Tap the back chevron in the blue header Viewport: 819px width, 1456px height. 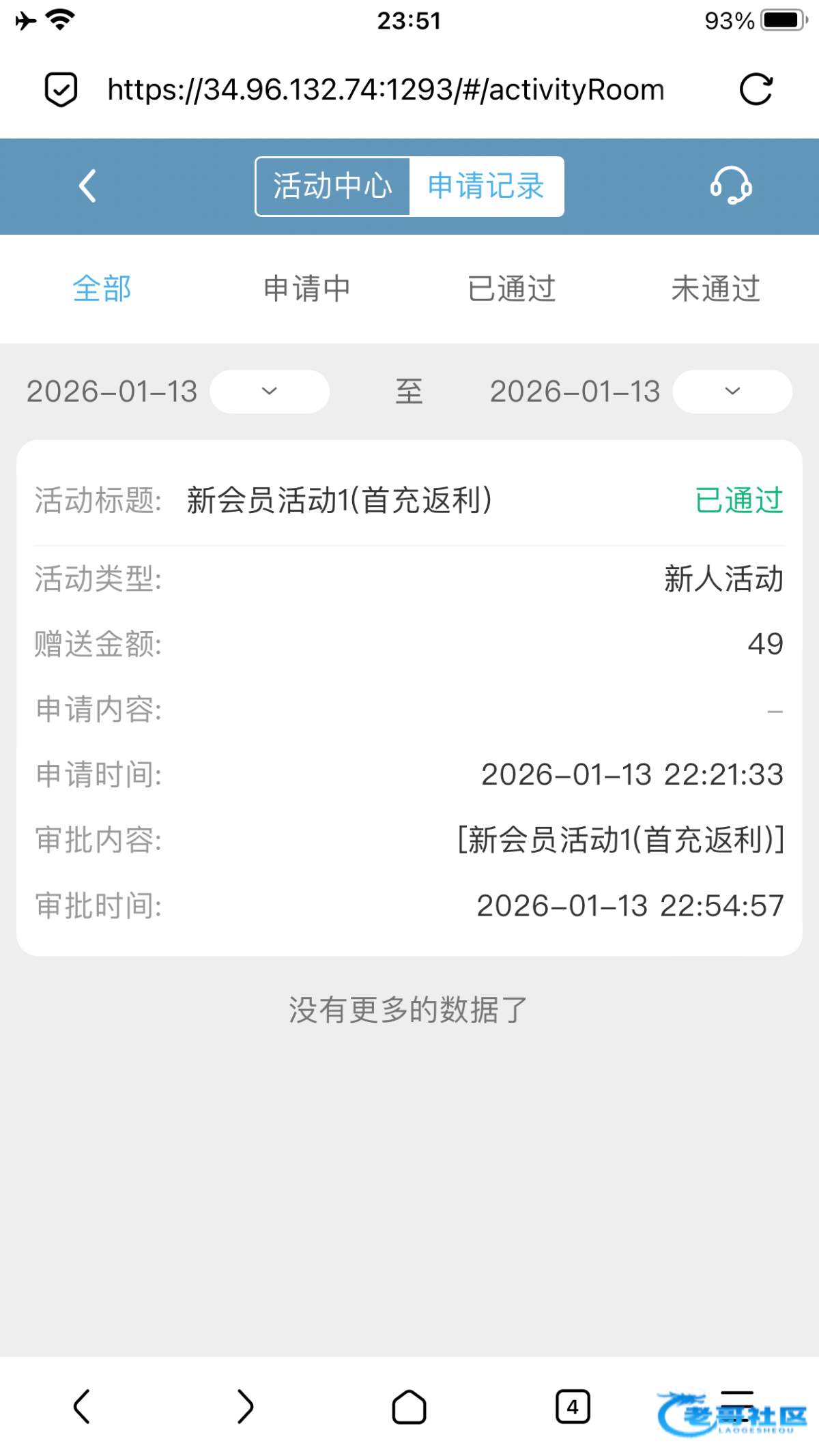click(x=87, y=186)
